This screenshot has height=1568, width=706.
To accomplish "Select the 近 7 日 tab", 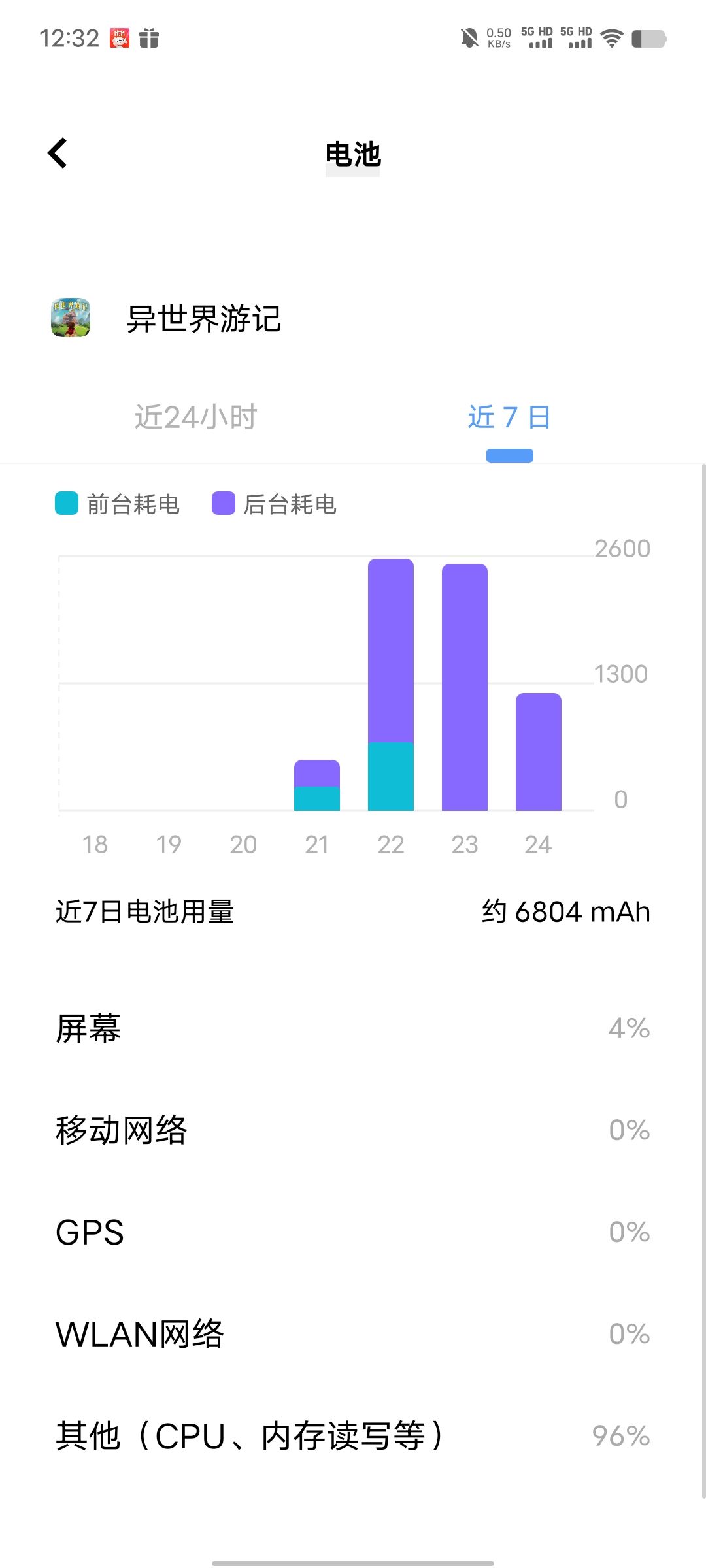I will click(x=509, y=417).
